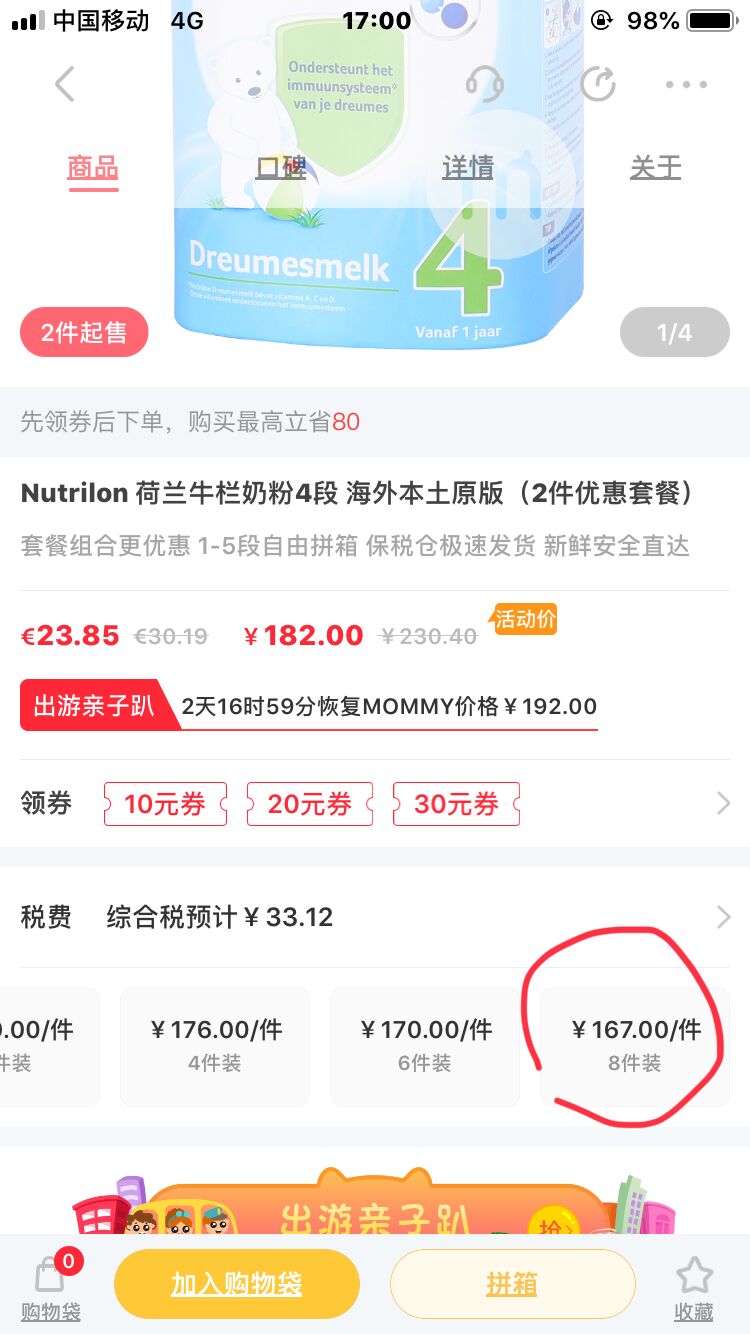The width and height of the screenshot is (750, 1334).
Task: Tap the 活动价 price tag label
Action: coord(524,620)
